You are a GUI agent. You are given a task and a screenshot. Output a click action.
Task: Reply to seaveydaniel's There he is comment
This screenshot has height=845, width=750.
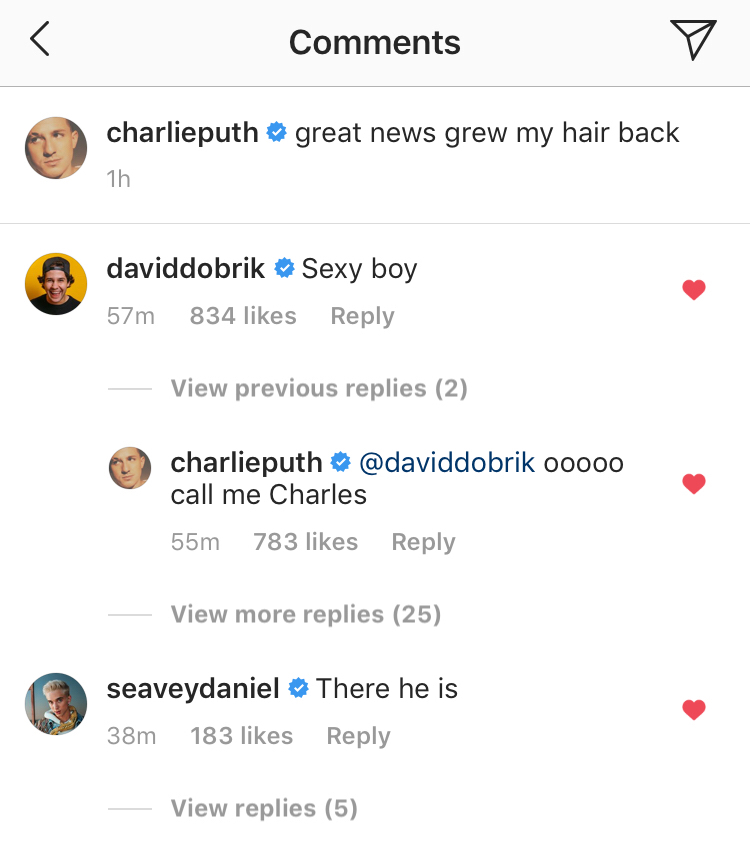pos(358,736)
